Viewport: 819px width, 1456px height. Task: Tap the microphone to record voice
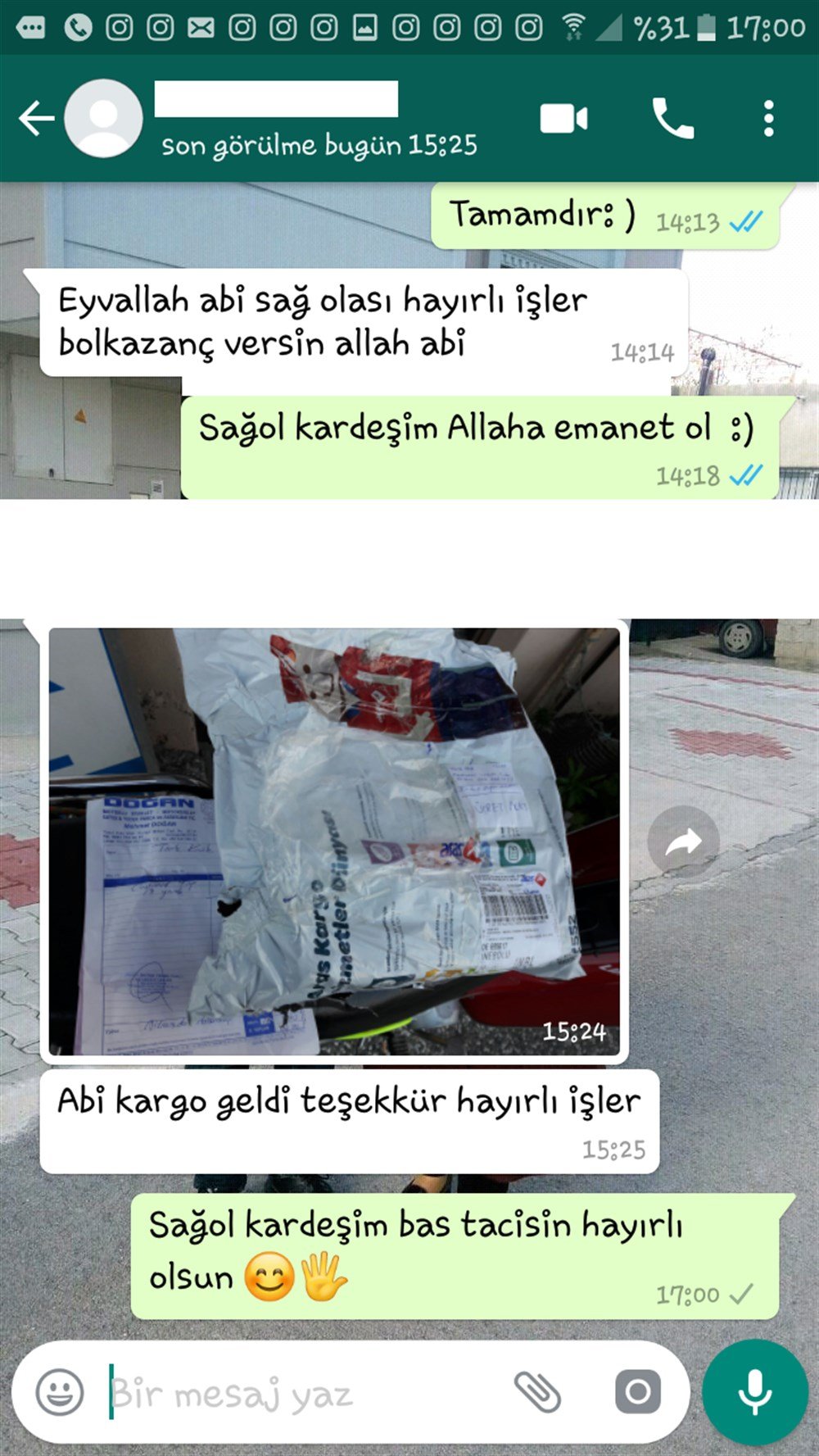point(755,1392)
